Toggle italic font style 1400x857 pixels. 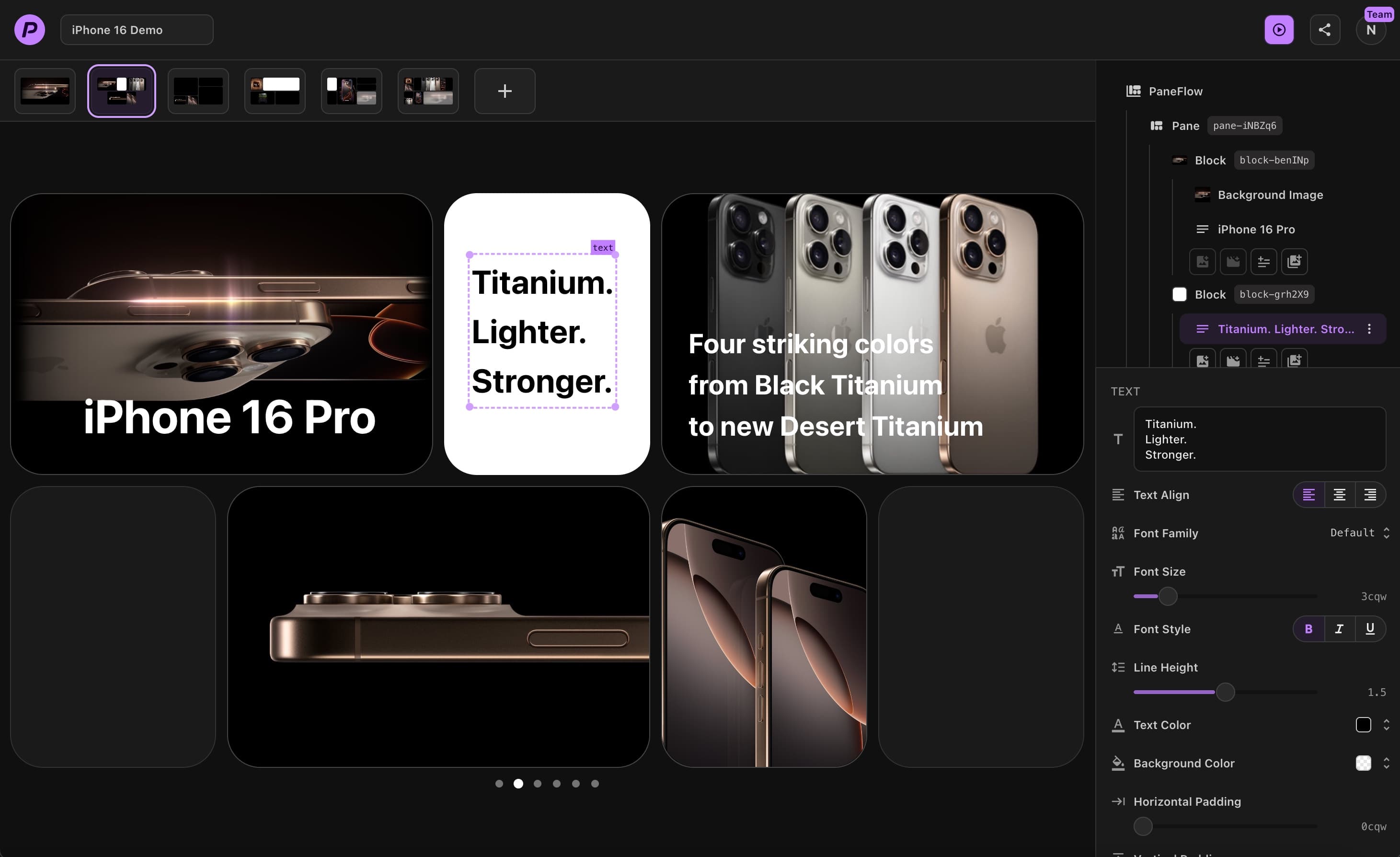1339,629
